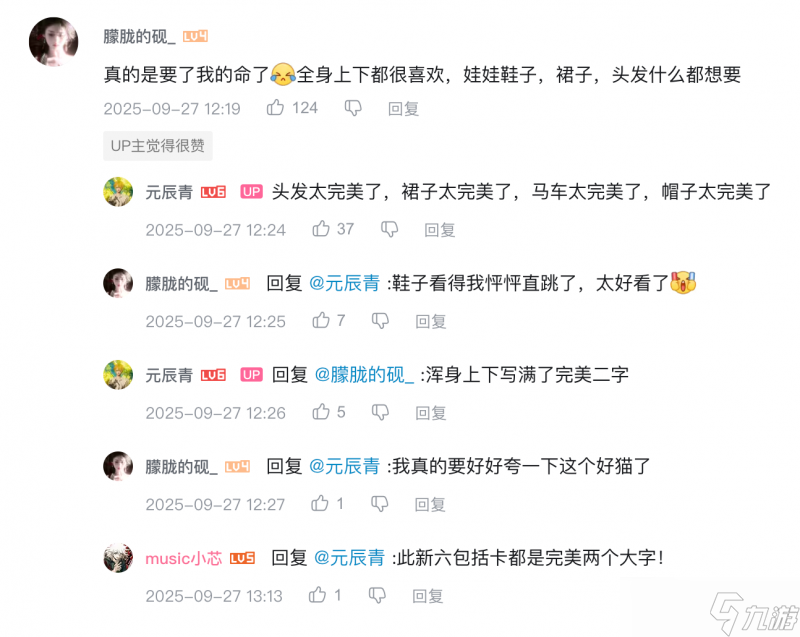Open the @朦胧的砚_ mention link
This screenshot has height=637, width=800.
click(x=364, y=375)
